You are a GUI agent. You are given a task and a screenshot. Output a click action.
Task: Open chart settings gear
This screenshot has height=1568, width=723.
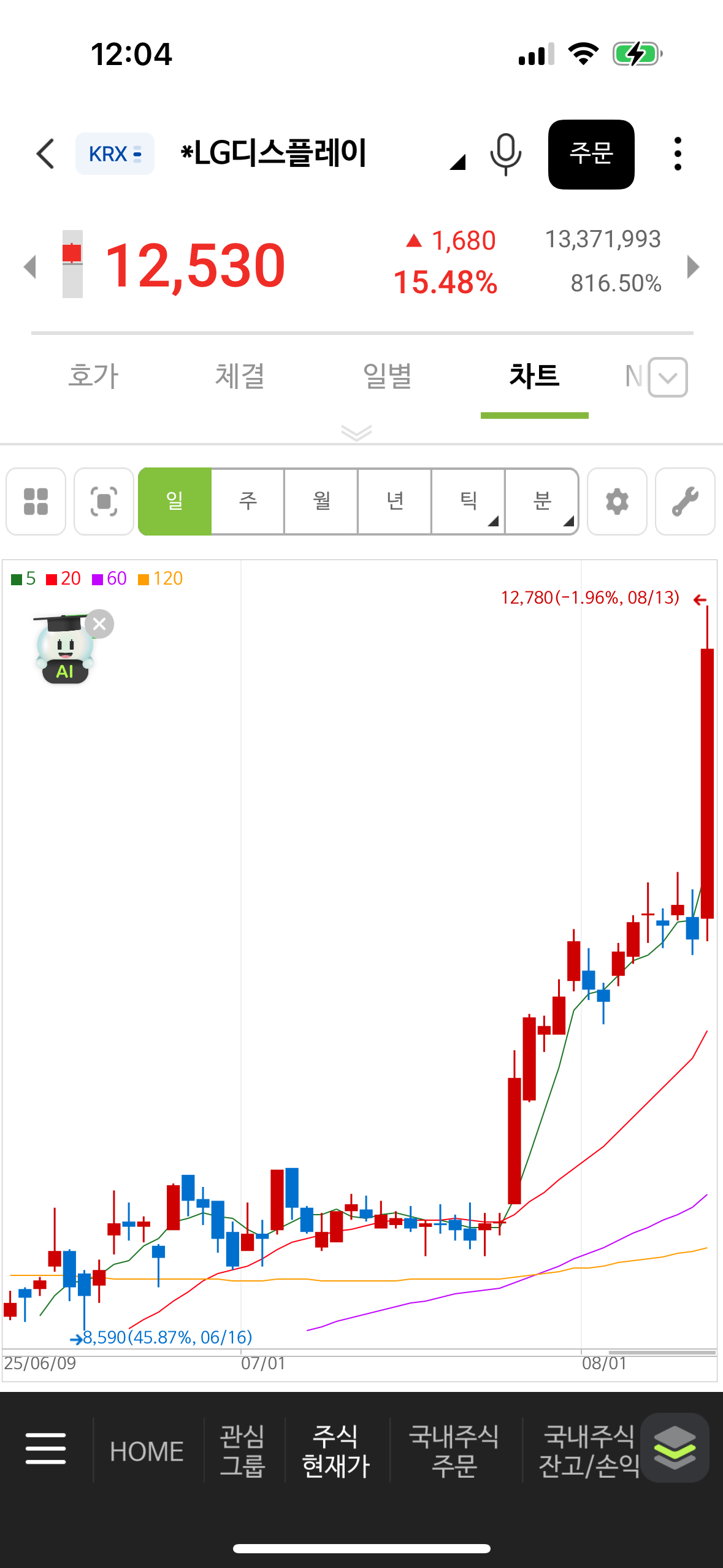click(617, 501)
